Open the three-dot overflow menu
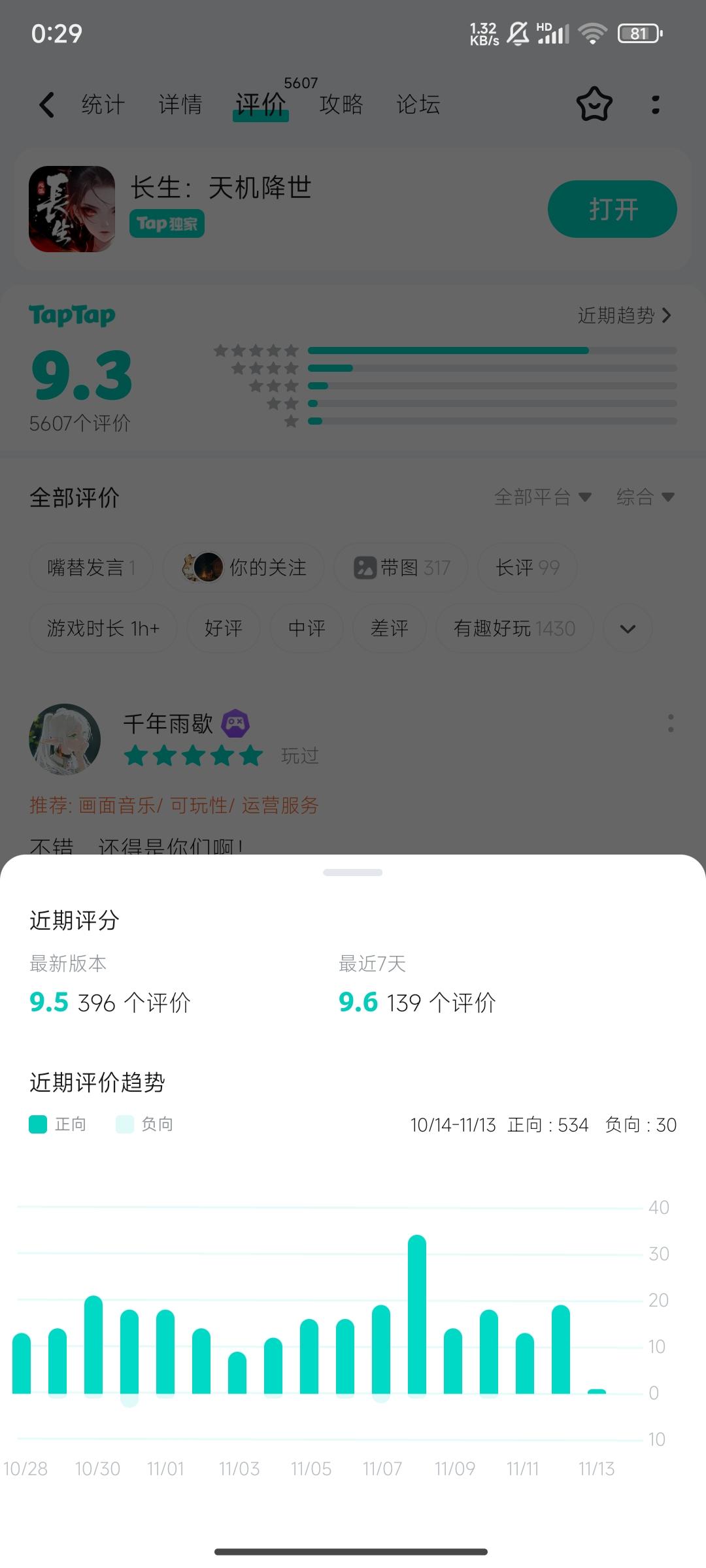The image size is (706, 1568). click(656, 105)
